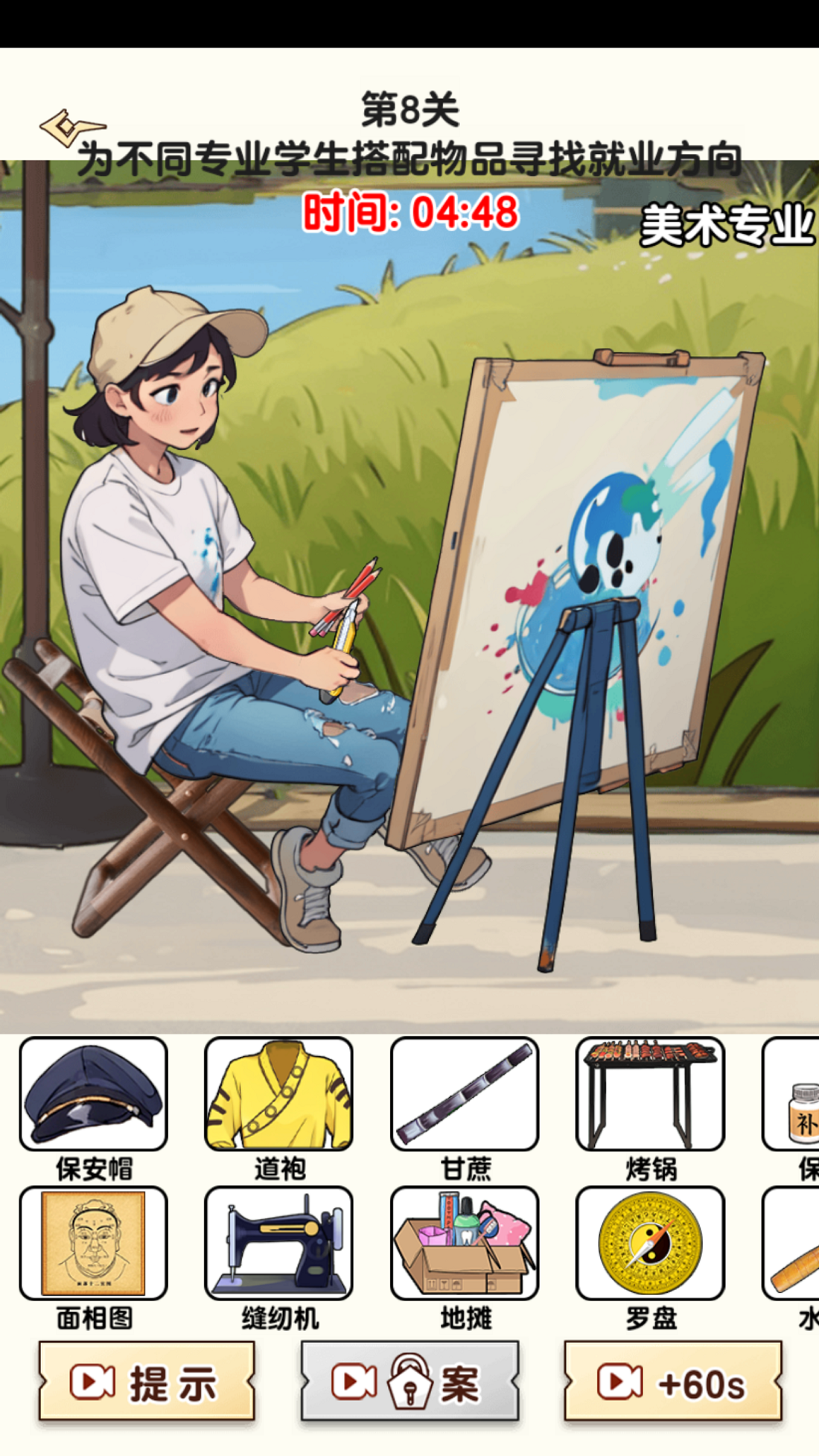The image size is (819, 1456).
Task: Choose the 甘蔗 sugarcane item
Action: pos(464,1093)
